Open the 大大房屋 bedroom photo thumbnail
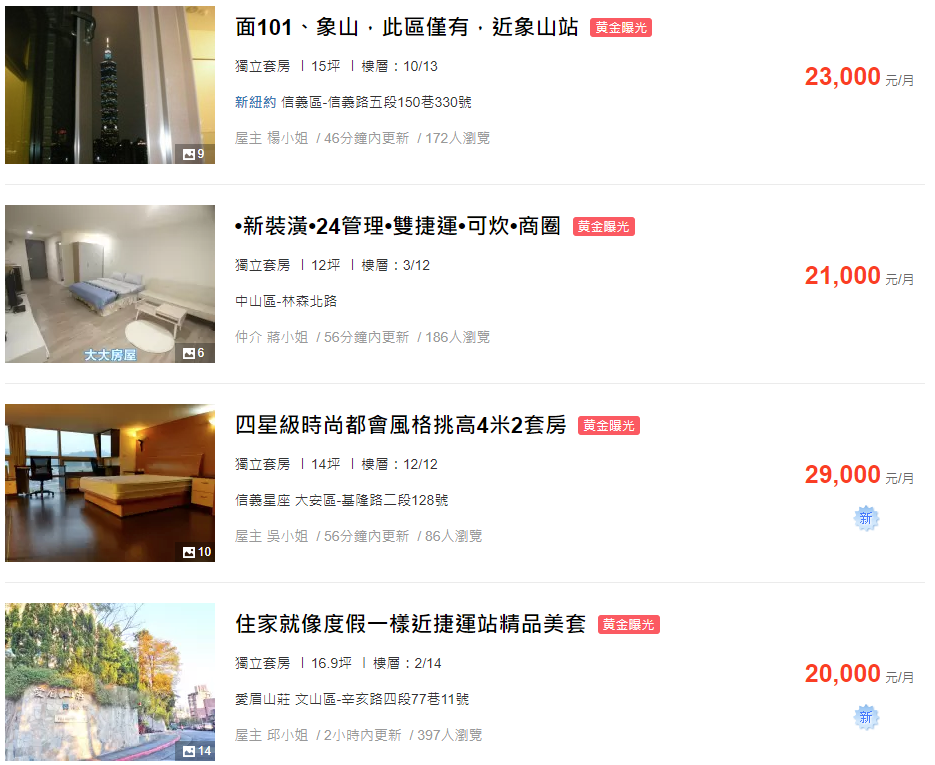935x765 pixels. click(110, 284)
